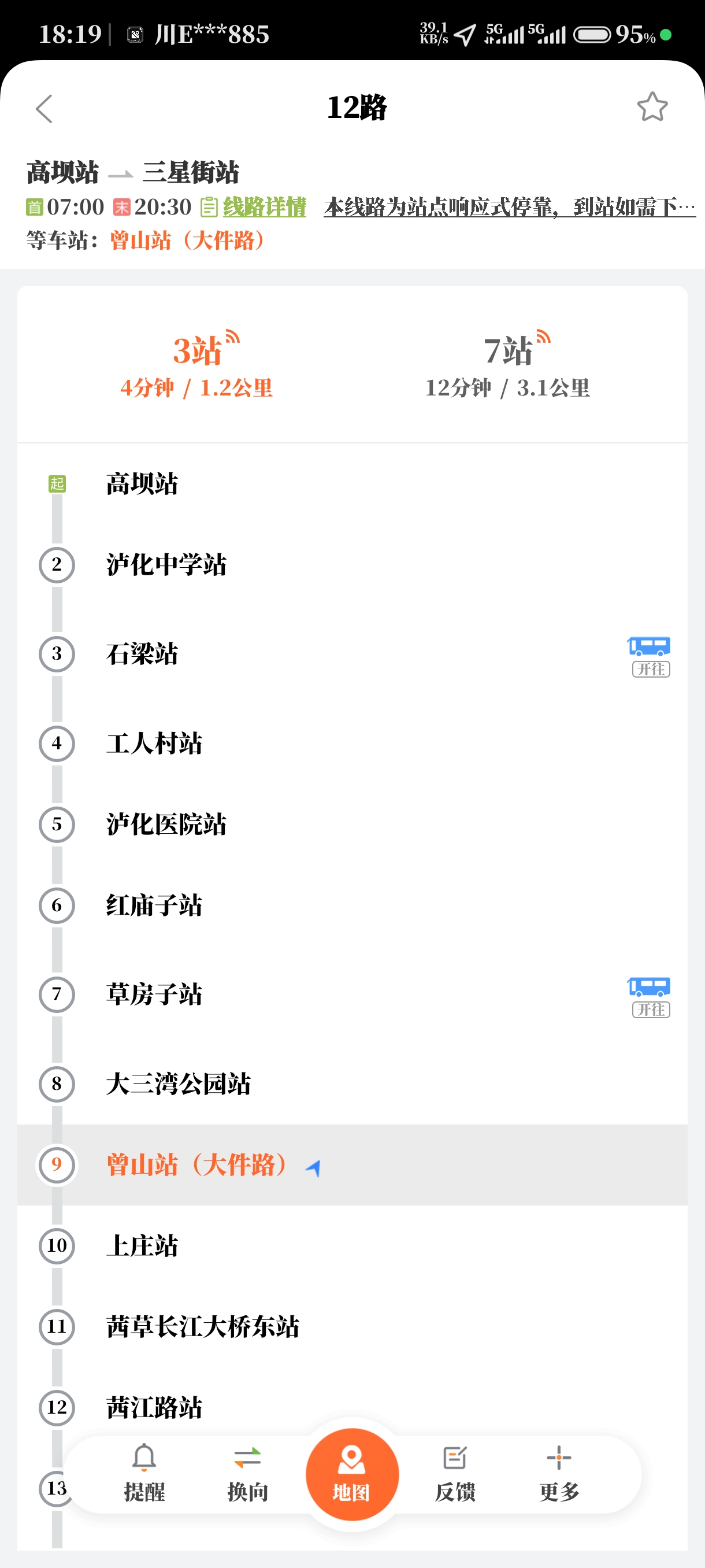Select stop 上庄站
Image resolution: width=705 pixels, height=1568 pixels.
(x=352, y=1245)
